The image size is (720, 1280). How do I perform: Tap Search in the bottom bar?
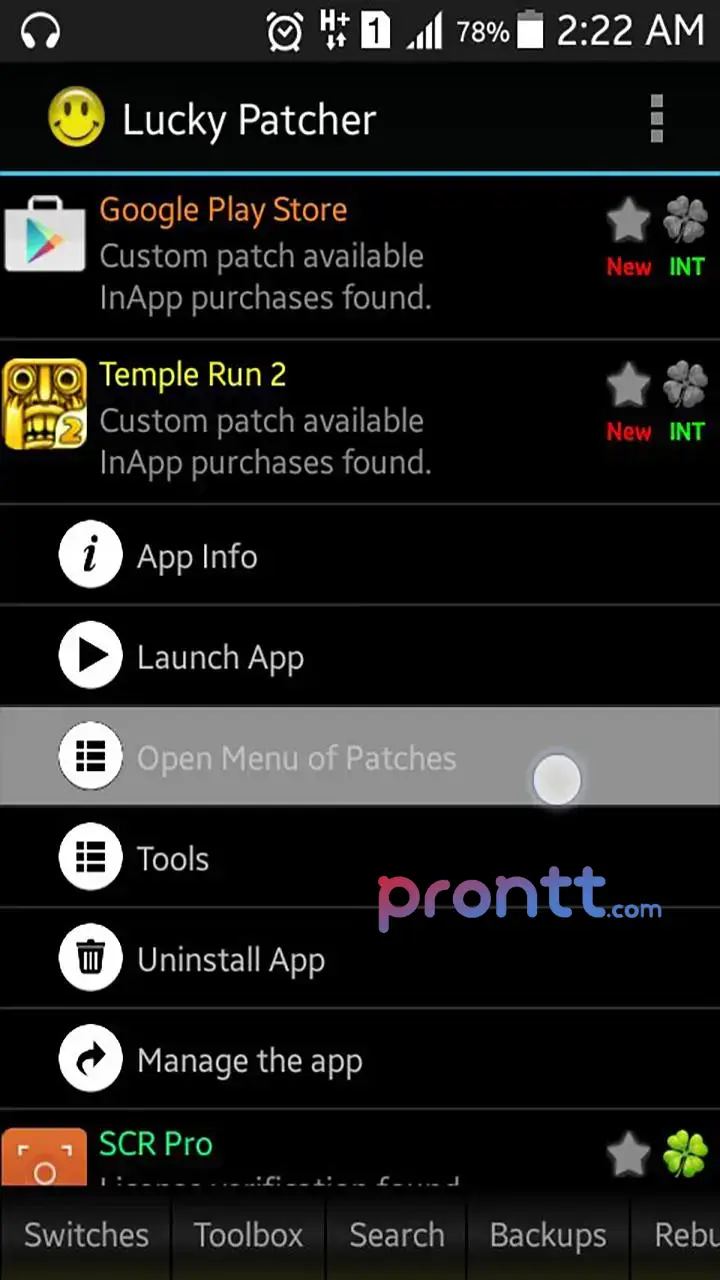[x=397, y=1235]
